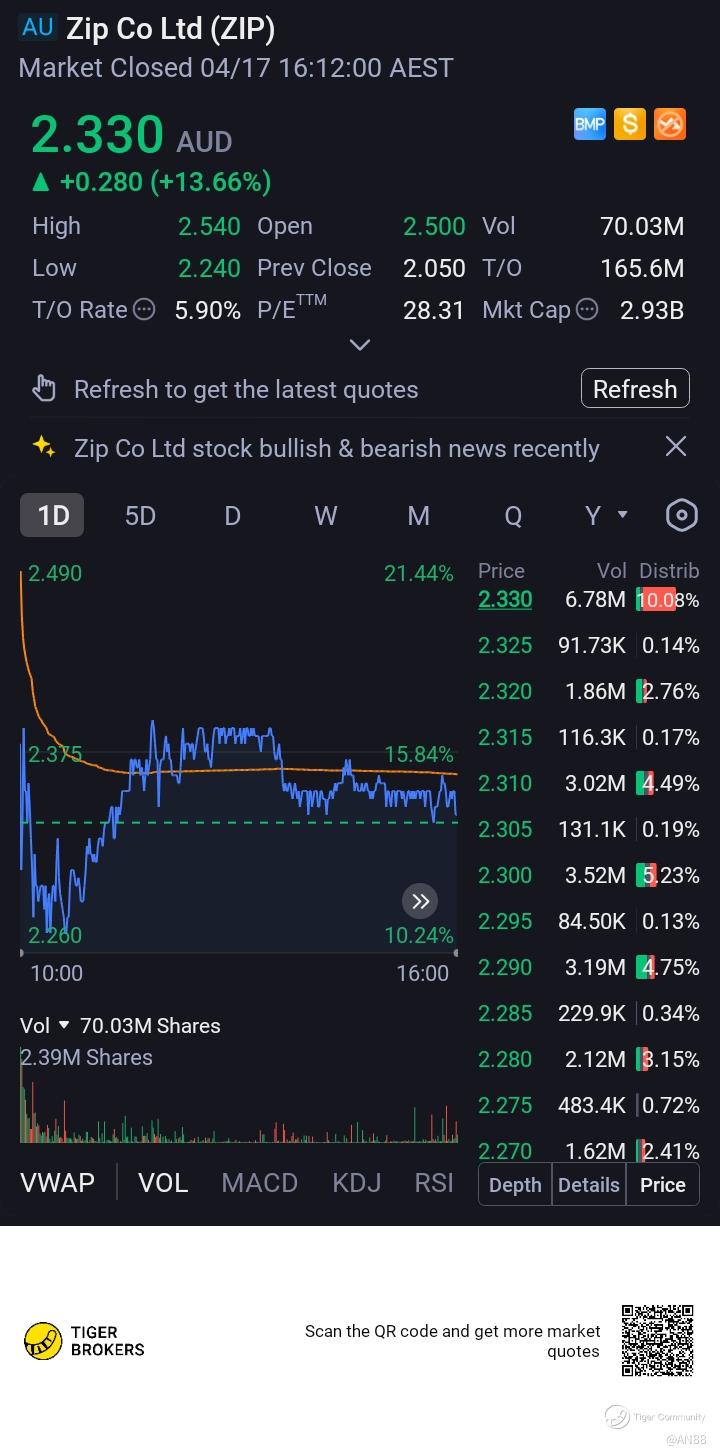Switch indicator to RSI
This screenshot has height=1456, width=720.
434,1183
